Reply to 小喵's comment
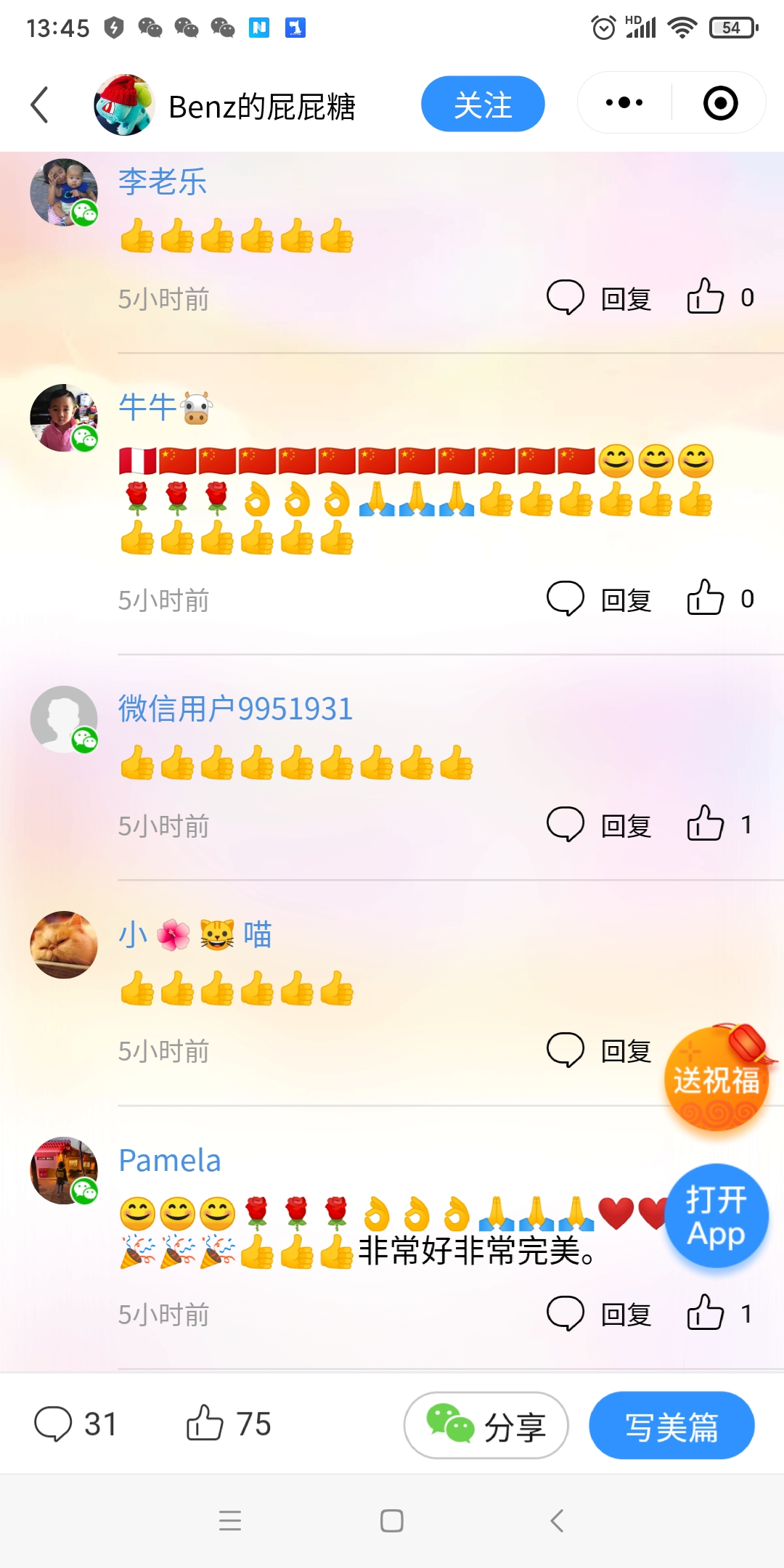The height and width of the screenshot is (1568, 784). pos(599,1050)
